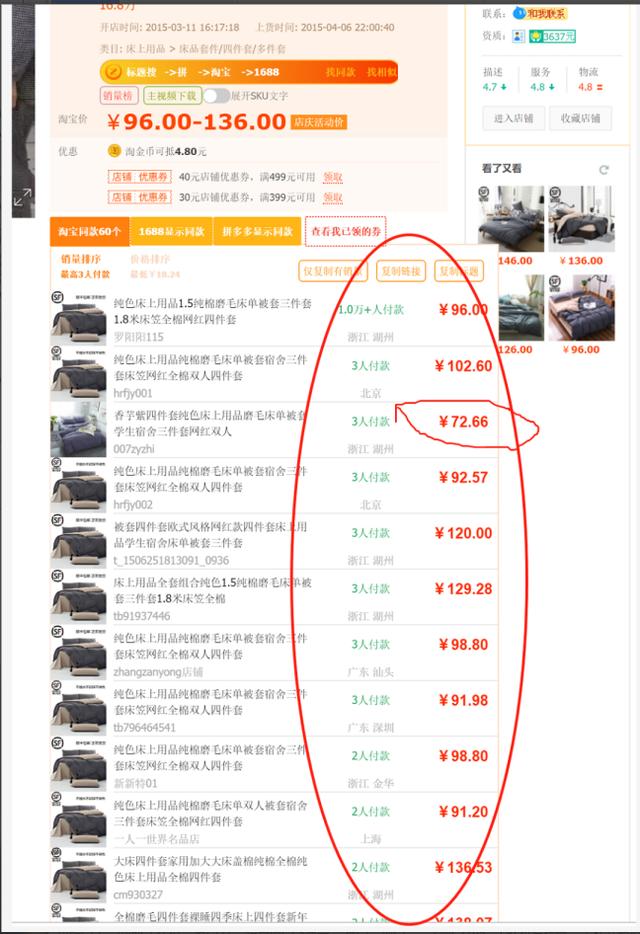Switch to the 淘宝同款60个 tab
The width and height of the screenshot is (640, 934).
(x=89, y=231)
